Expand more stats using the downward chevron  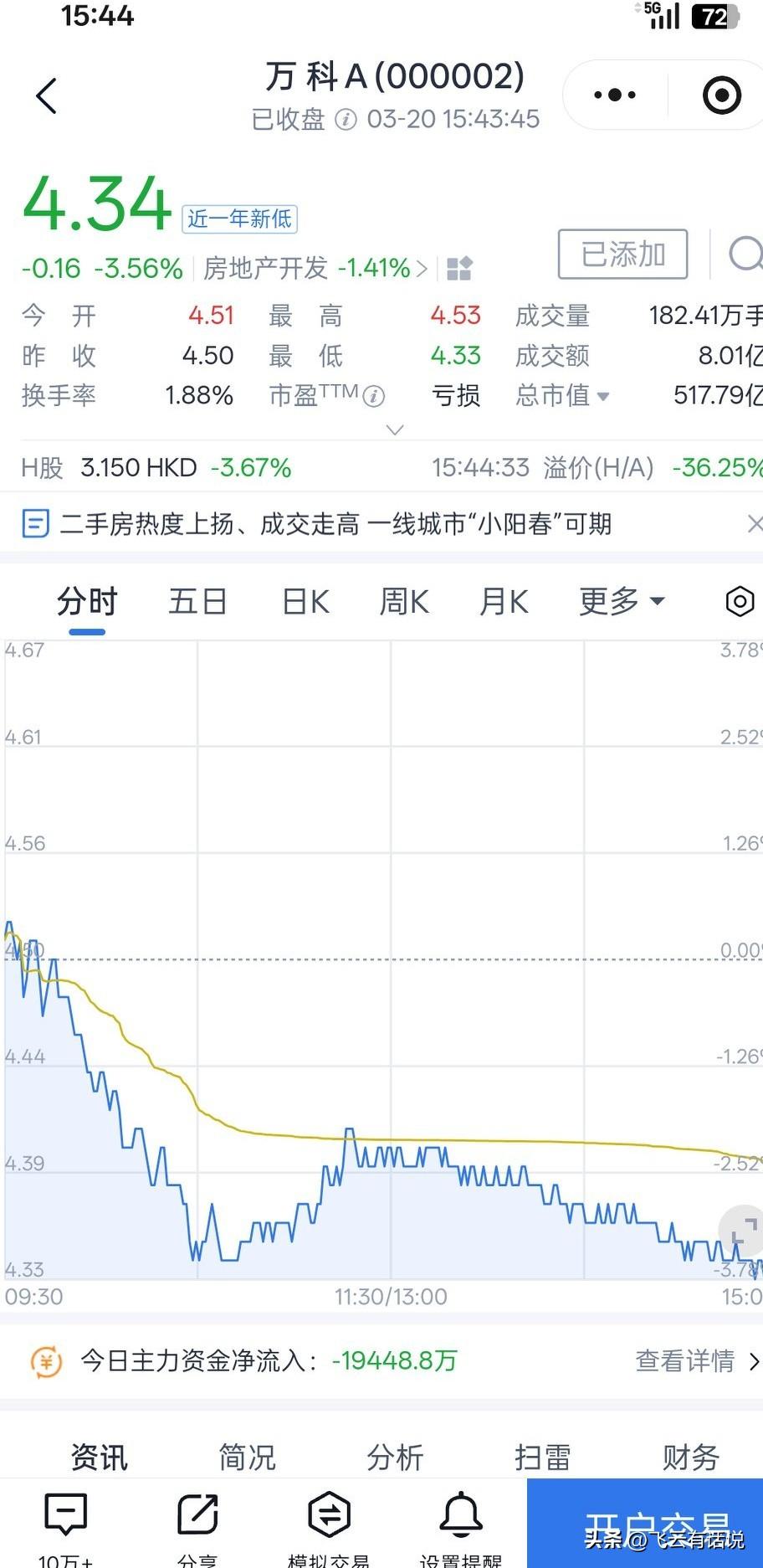point(393,429)
